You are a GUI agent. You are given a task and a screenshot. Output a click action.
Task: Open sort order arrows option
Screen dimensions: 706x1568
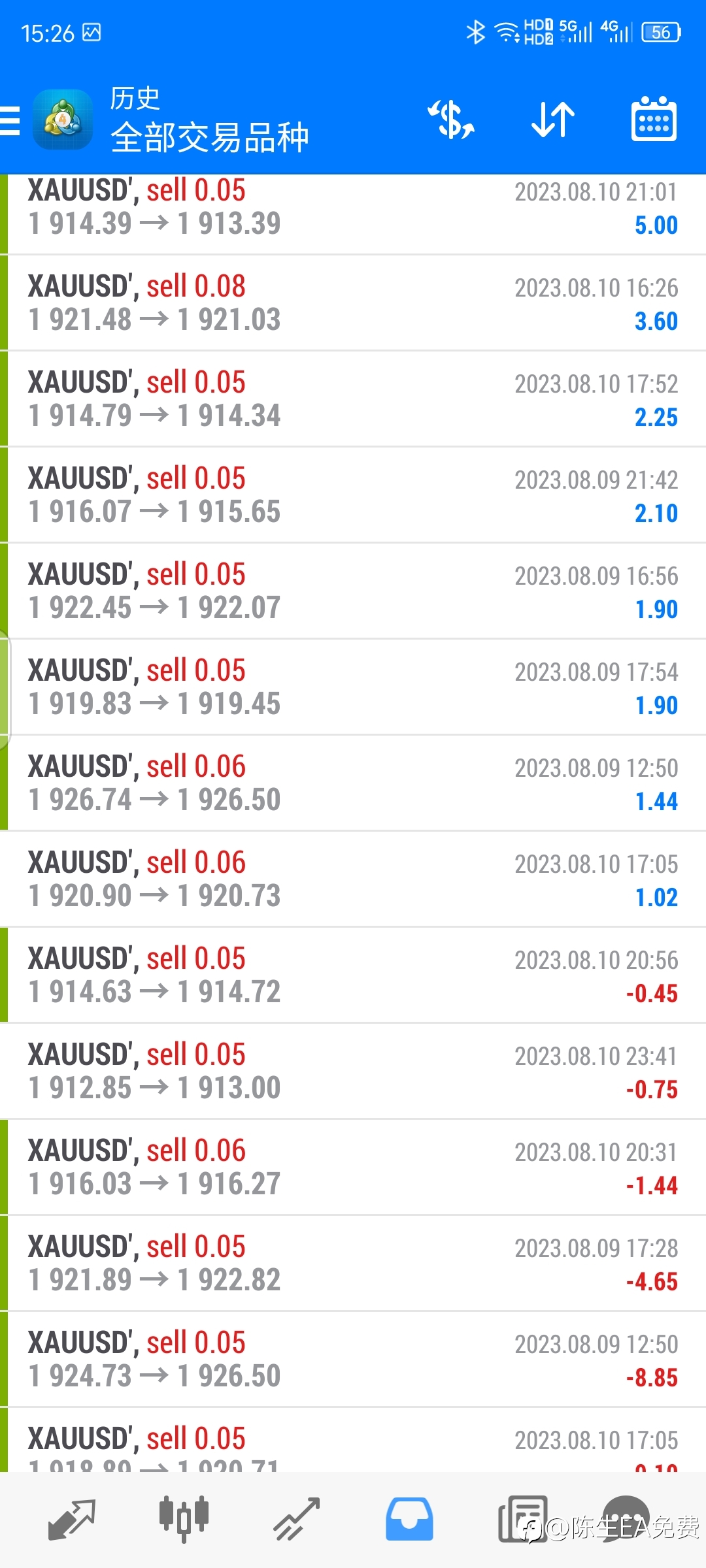tap(553, 120)
